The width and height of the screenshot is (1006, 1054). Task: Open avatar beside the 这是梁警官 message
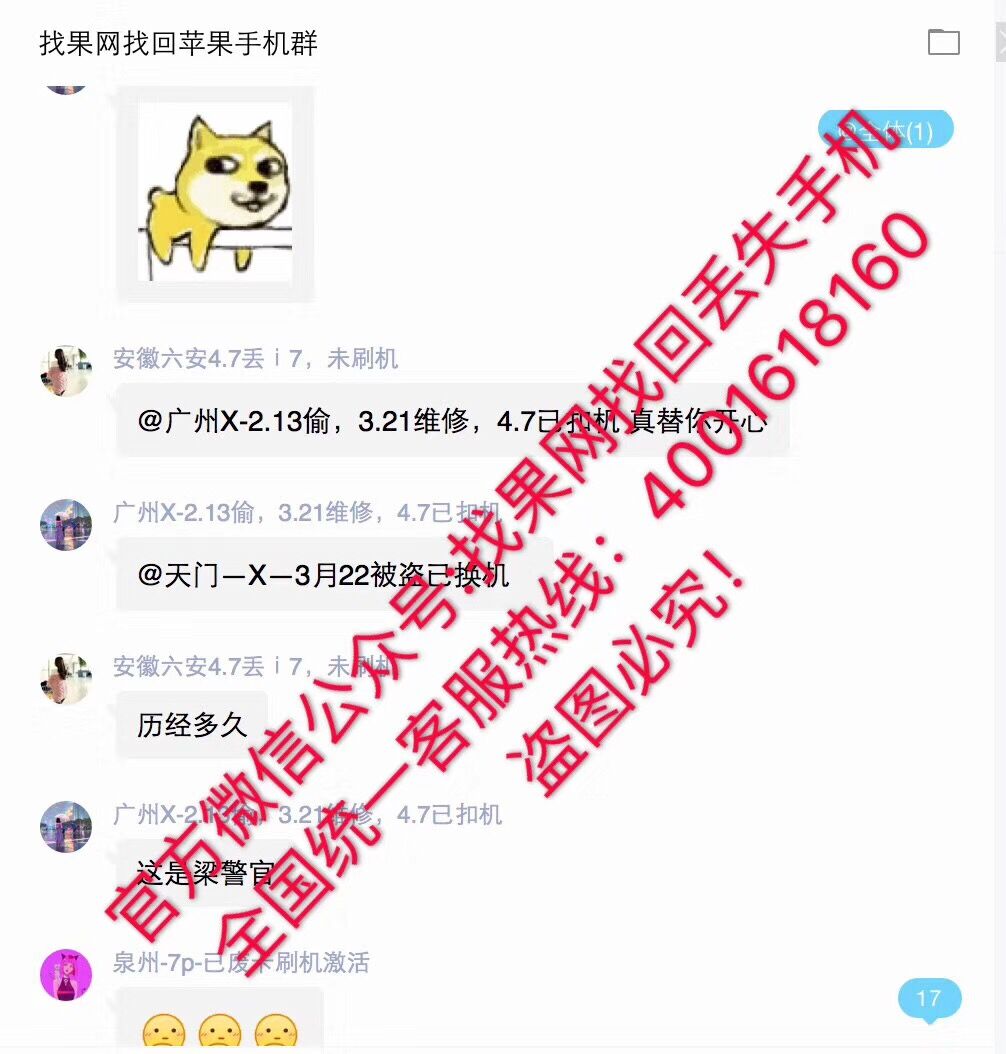tap(66, 827)
